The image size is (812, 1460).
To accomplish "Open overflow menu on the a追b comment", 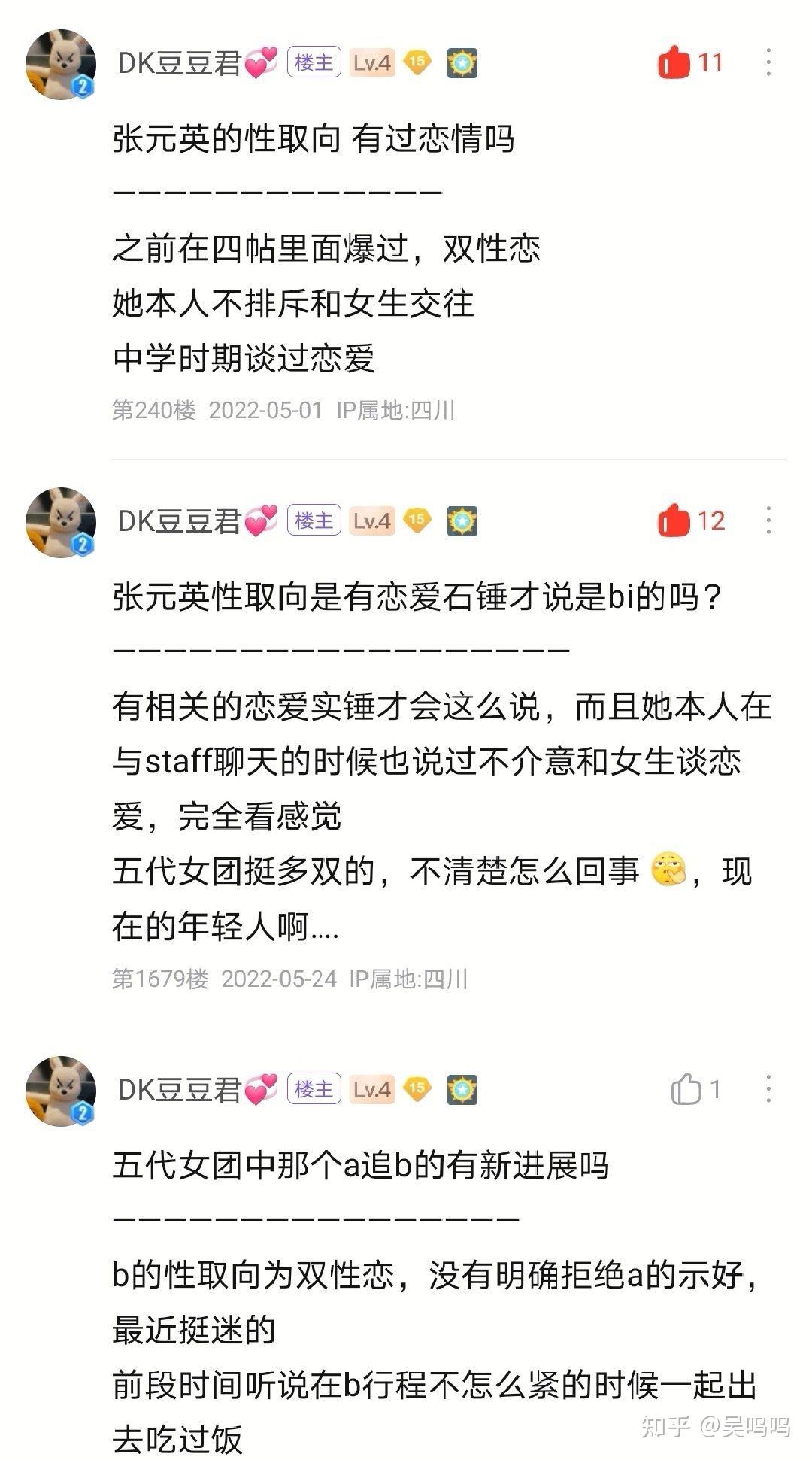I will tap(768, 1089).
